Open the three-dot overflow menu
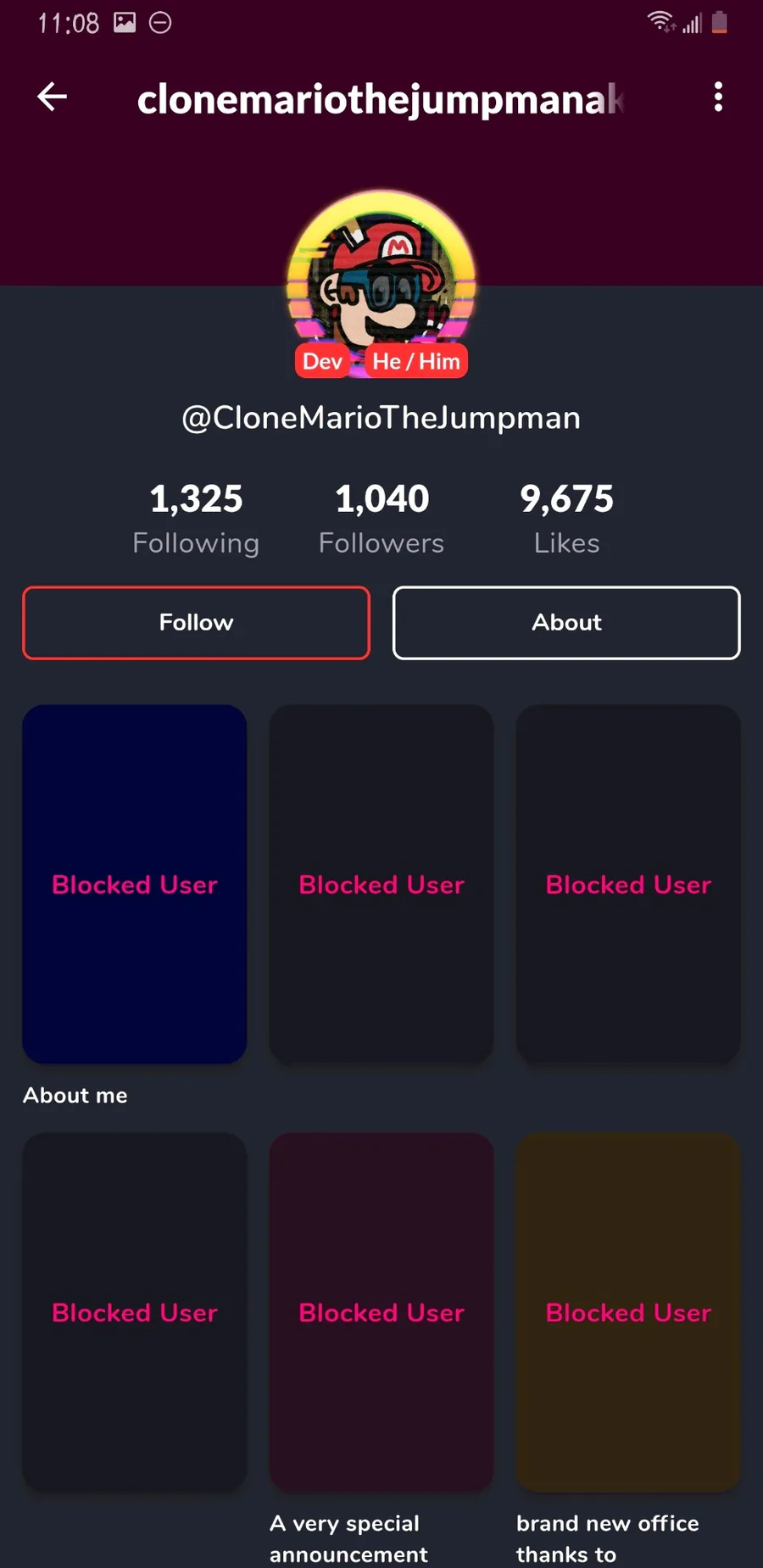The height and width of the screenshot is (1568, 763). [718, 97]
